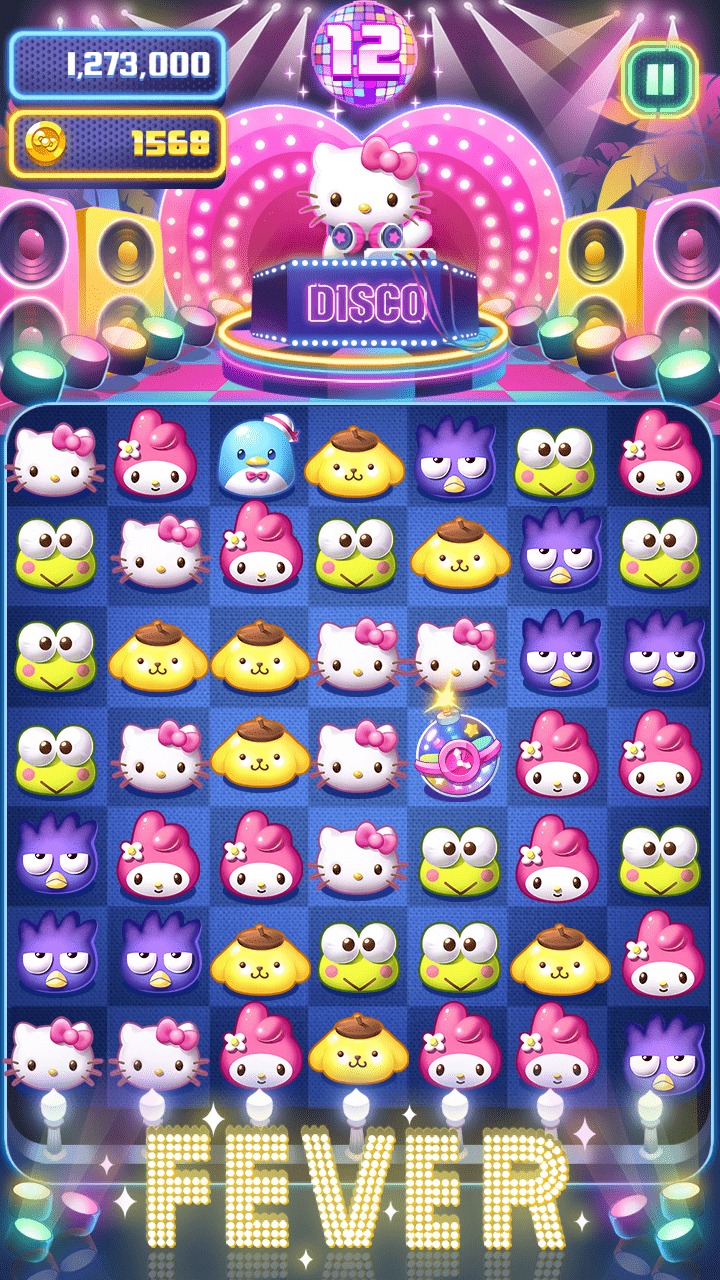Screen dimensions: 720x1280
Task: Pause the game
Action: [x=659, y=78]
